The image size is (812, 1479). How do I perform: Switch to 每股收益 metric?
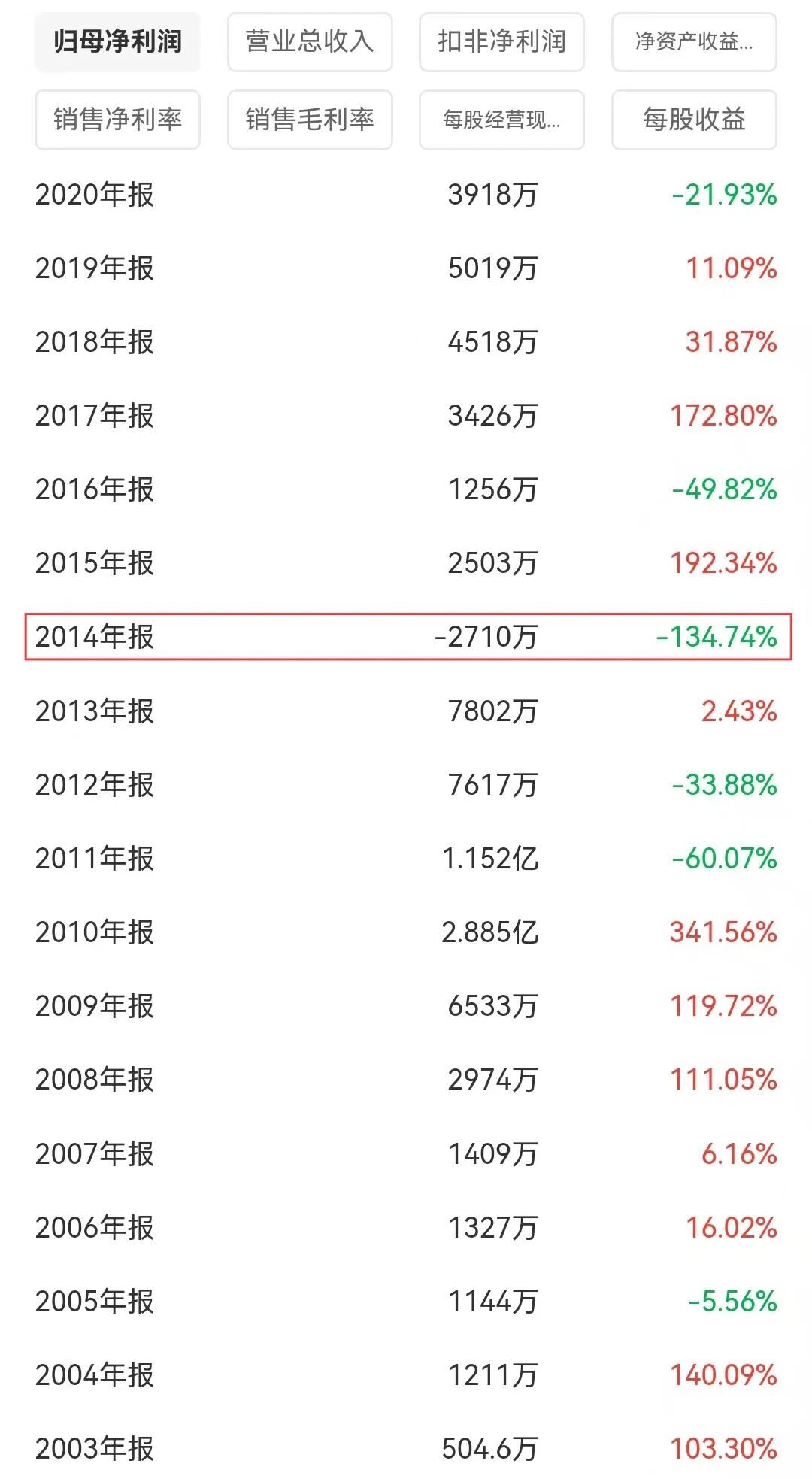point(694,120)
